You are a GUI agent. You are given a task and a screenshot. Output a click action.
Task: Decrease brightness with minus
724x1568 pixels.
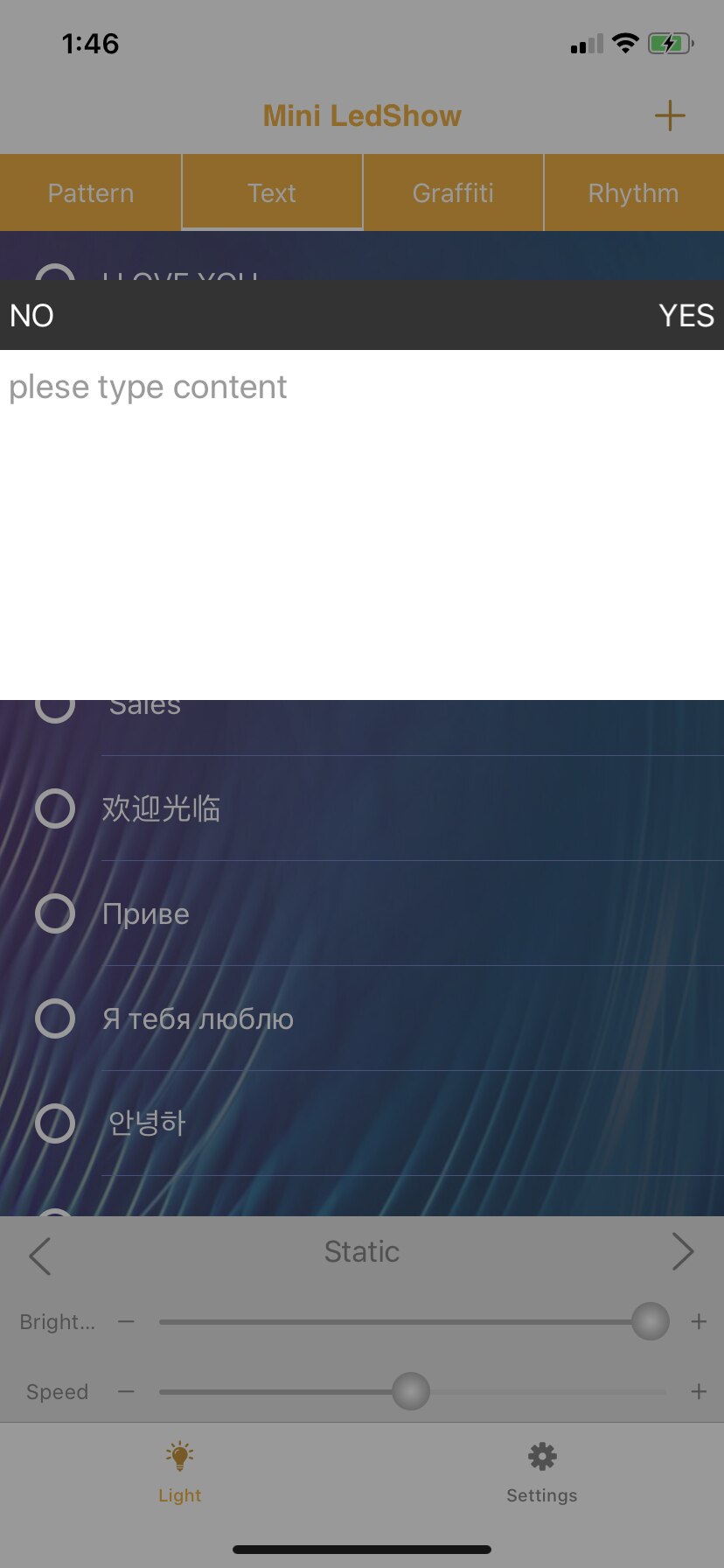pos(127,1322)
